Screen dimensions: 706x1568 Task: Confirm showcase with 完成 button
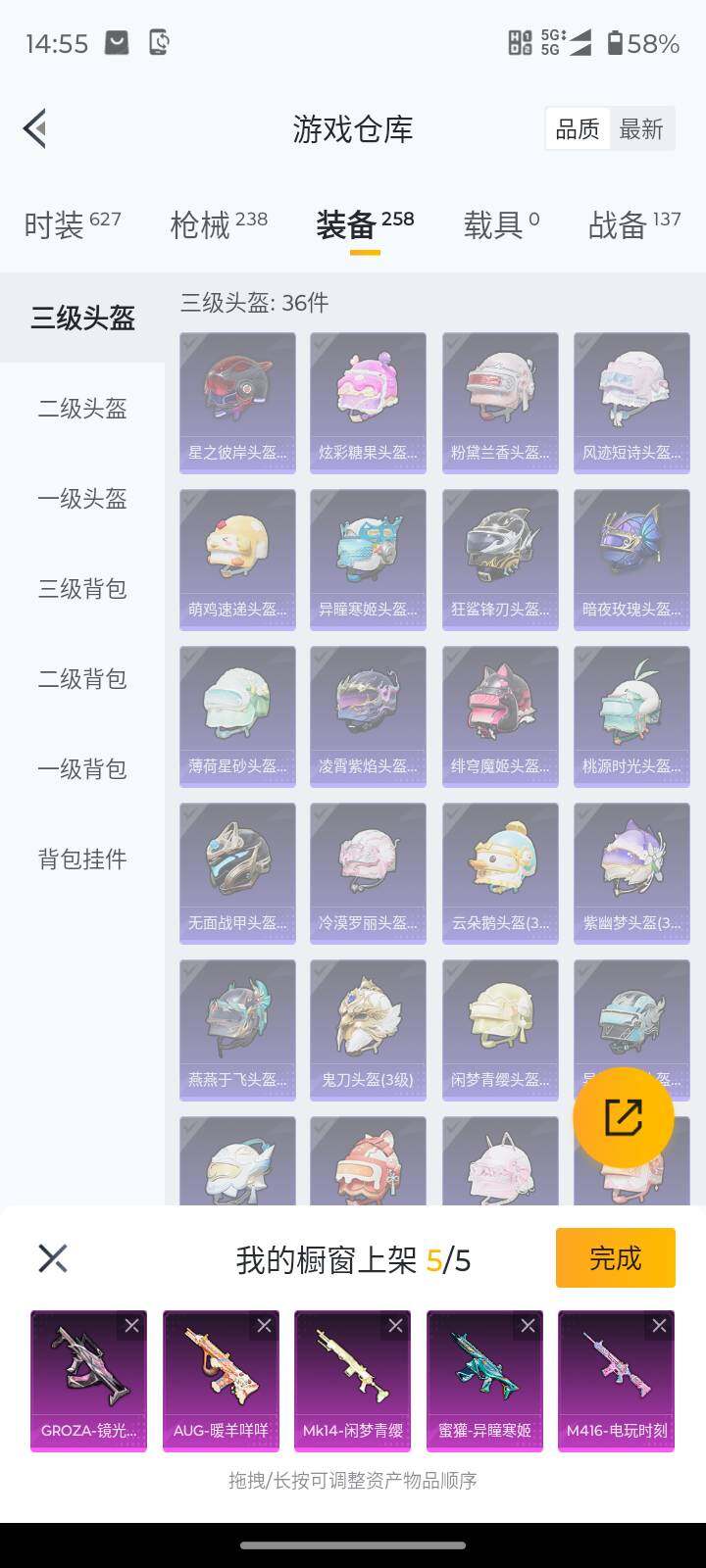point(615,1257)
